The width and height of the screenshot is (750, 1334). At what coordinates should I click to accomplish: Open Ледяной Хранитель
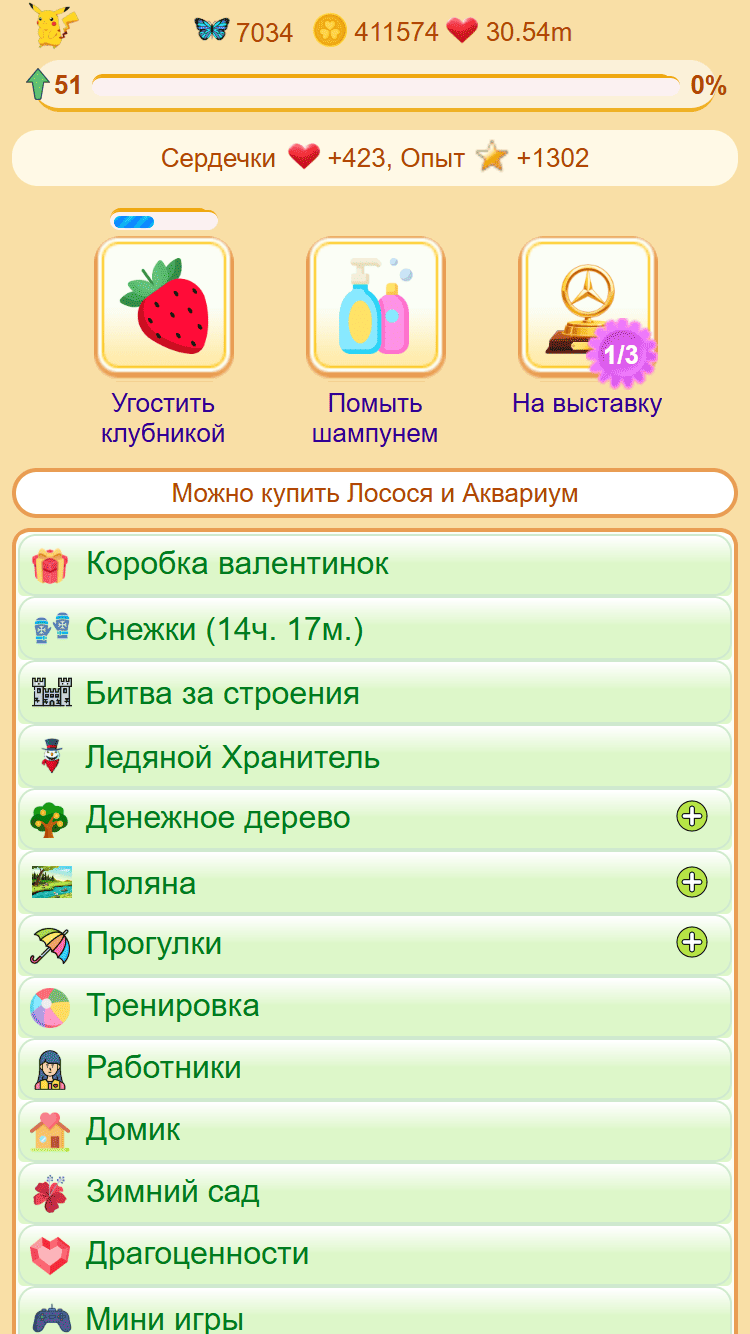(x=375, y=757)
